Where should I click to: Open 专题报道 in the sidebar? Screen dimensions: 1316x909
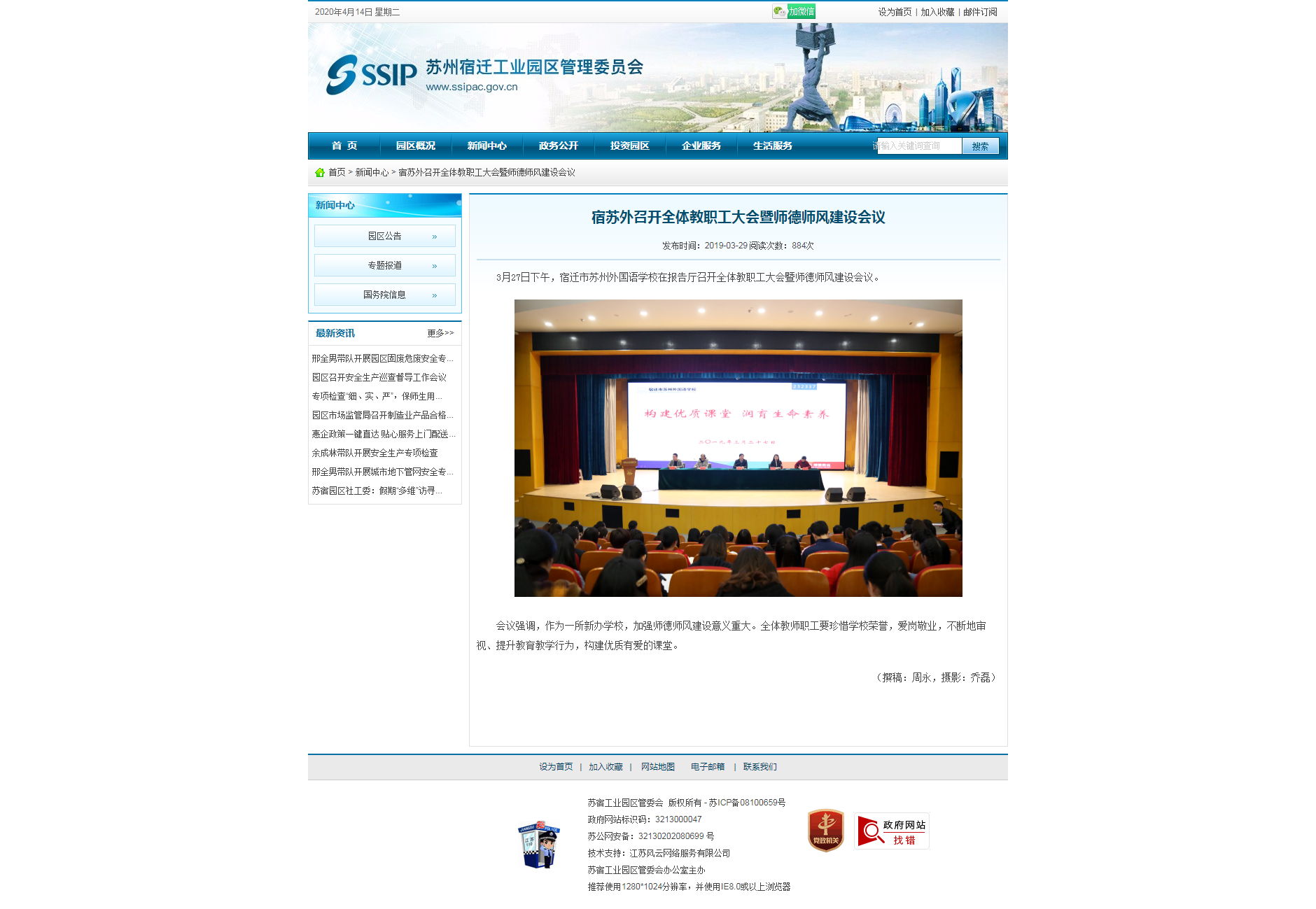pos(385,265)
